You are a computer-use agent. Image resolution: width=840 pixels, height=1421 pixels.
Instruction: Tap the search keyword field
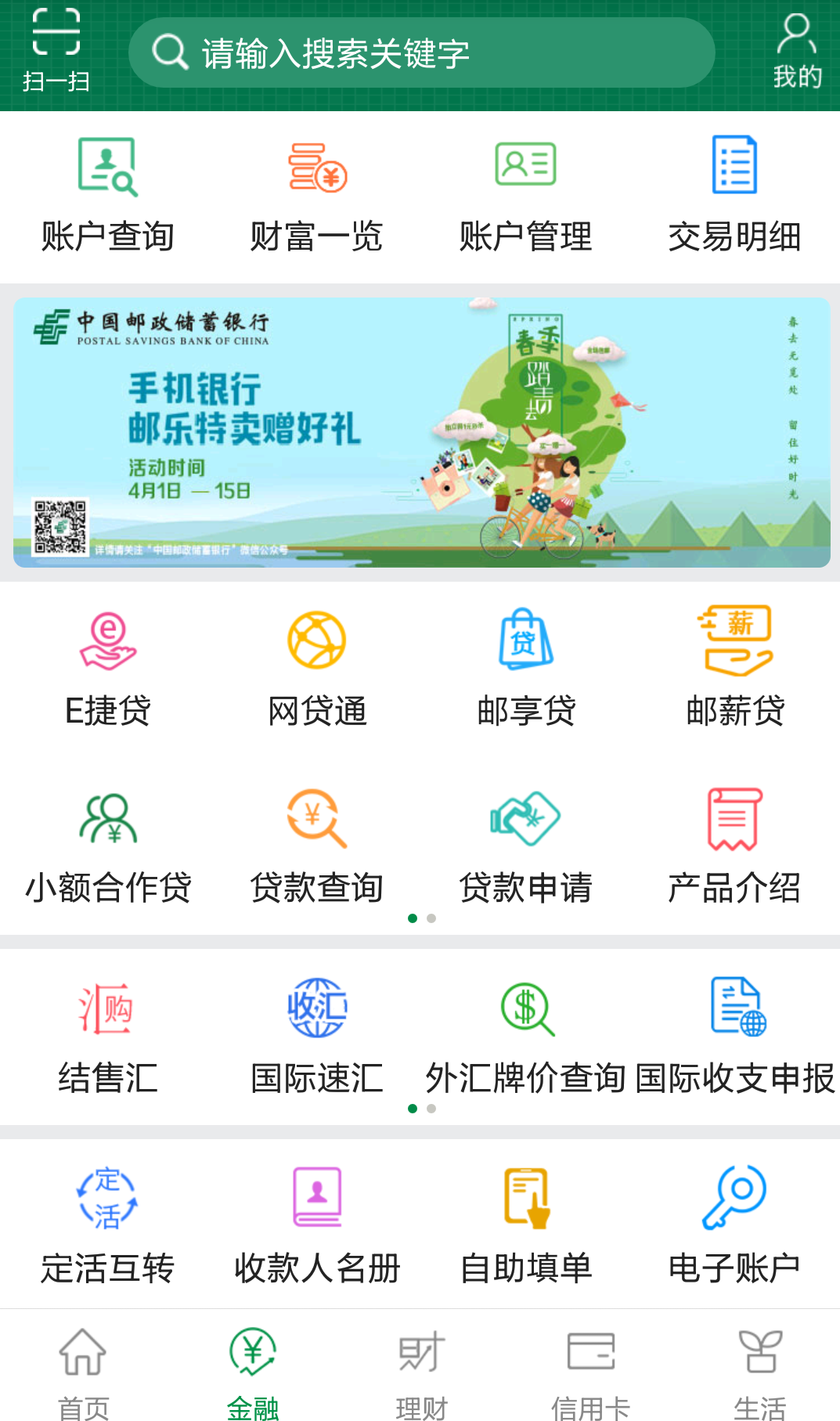(x=421, y=53)
